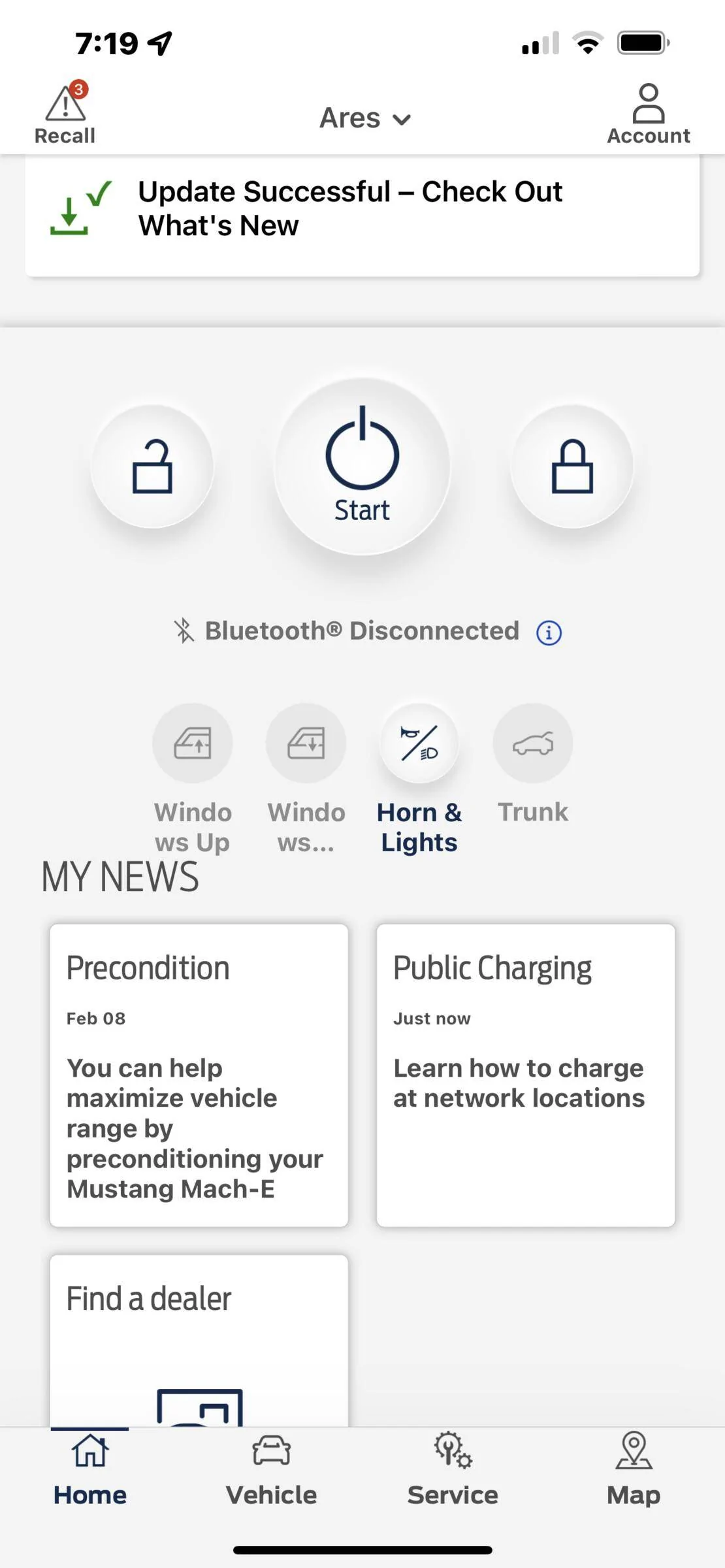Tap the Windows Up button
The width and height of the screenshot is (725, 1568).
click(193, 779)
